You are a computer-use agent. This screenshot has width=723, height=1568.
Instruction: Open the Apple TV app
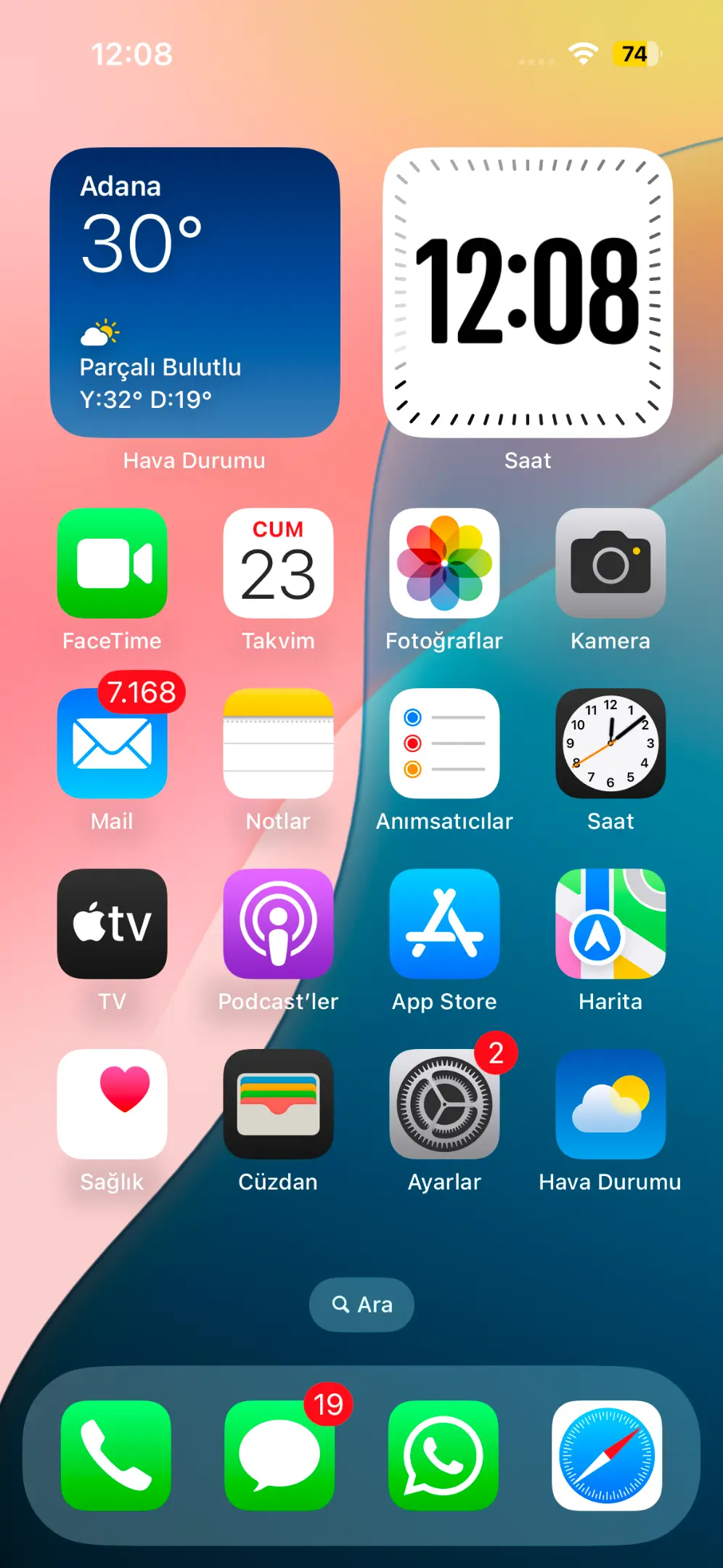[x=112, y=923]
